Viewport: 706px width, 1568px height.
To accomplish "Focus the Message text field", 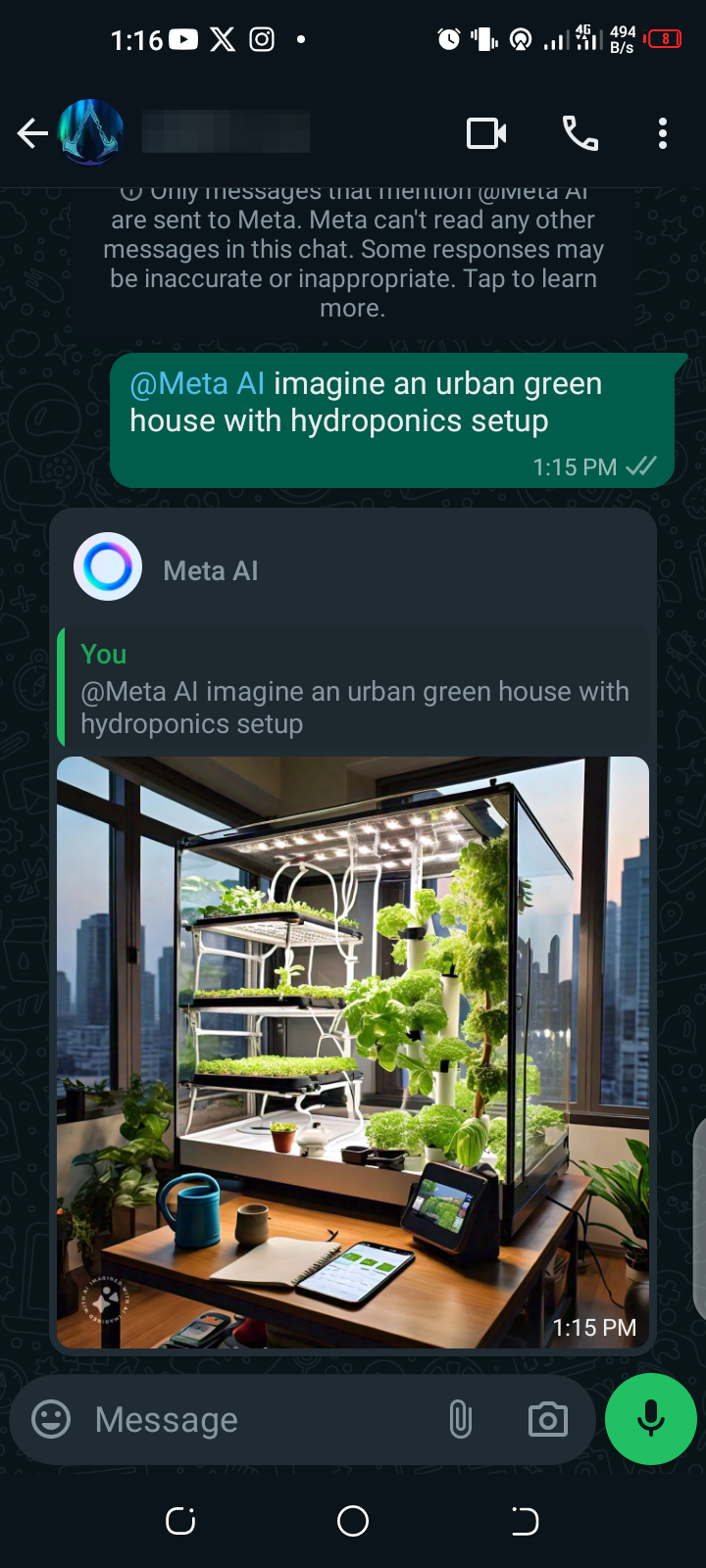I will click(x=255, y=1419).
